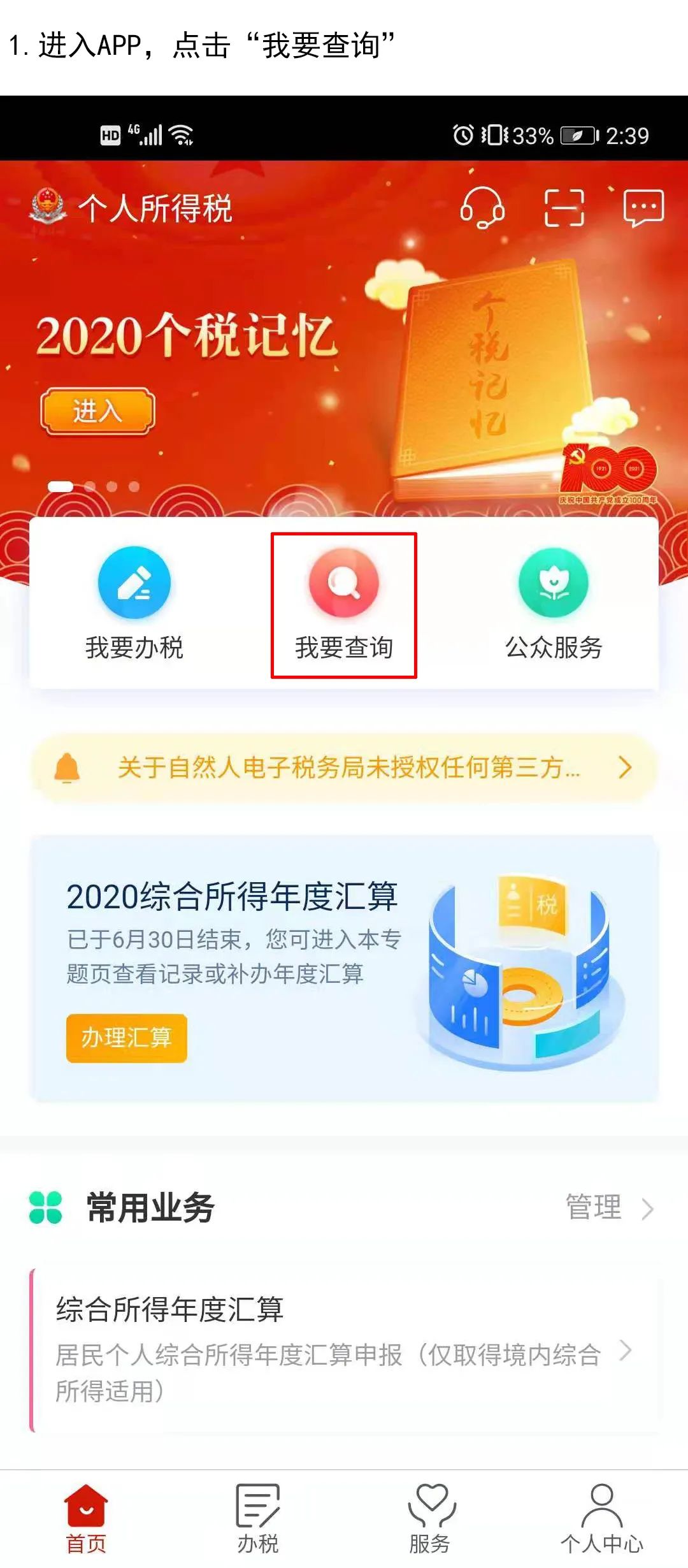The height and width of the screenshot is (1568, 688).
Task: Open the notice about 自然人电子税务局
Action: coord(344,767)
